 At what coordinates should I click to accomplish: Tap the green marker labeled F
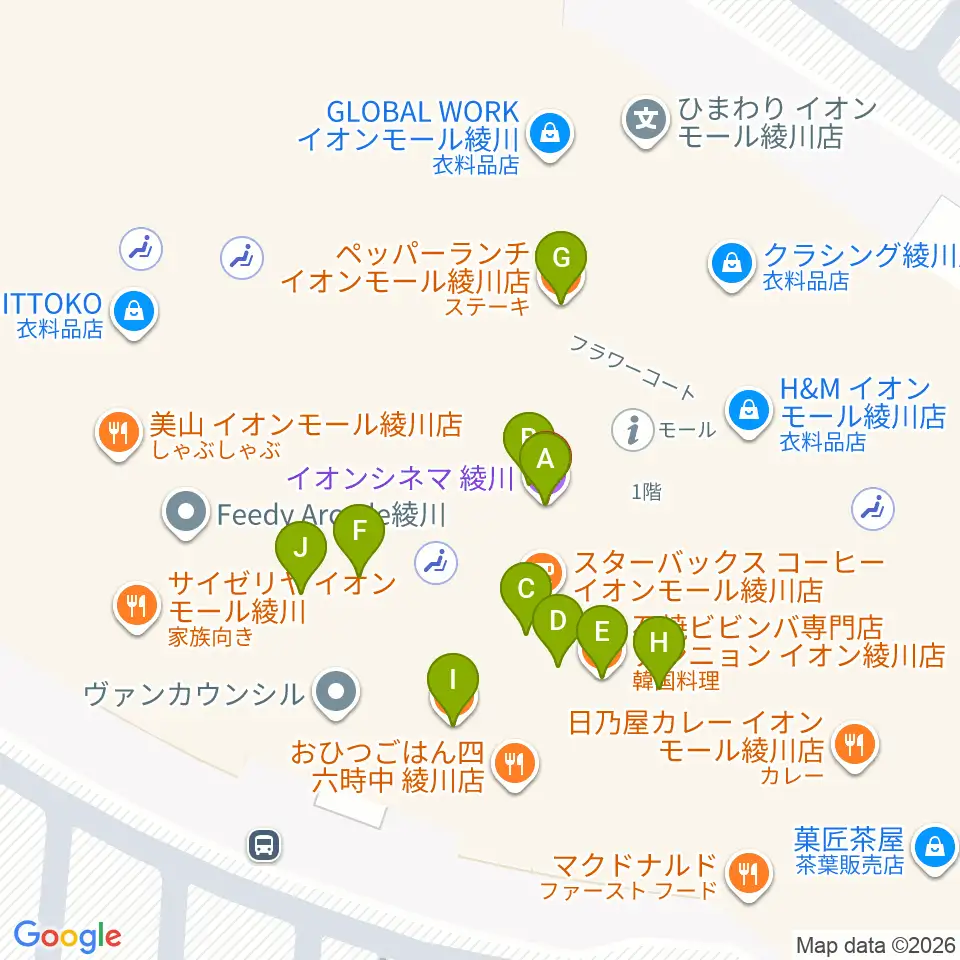click(359, 538)
